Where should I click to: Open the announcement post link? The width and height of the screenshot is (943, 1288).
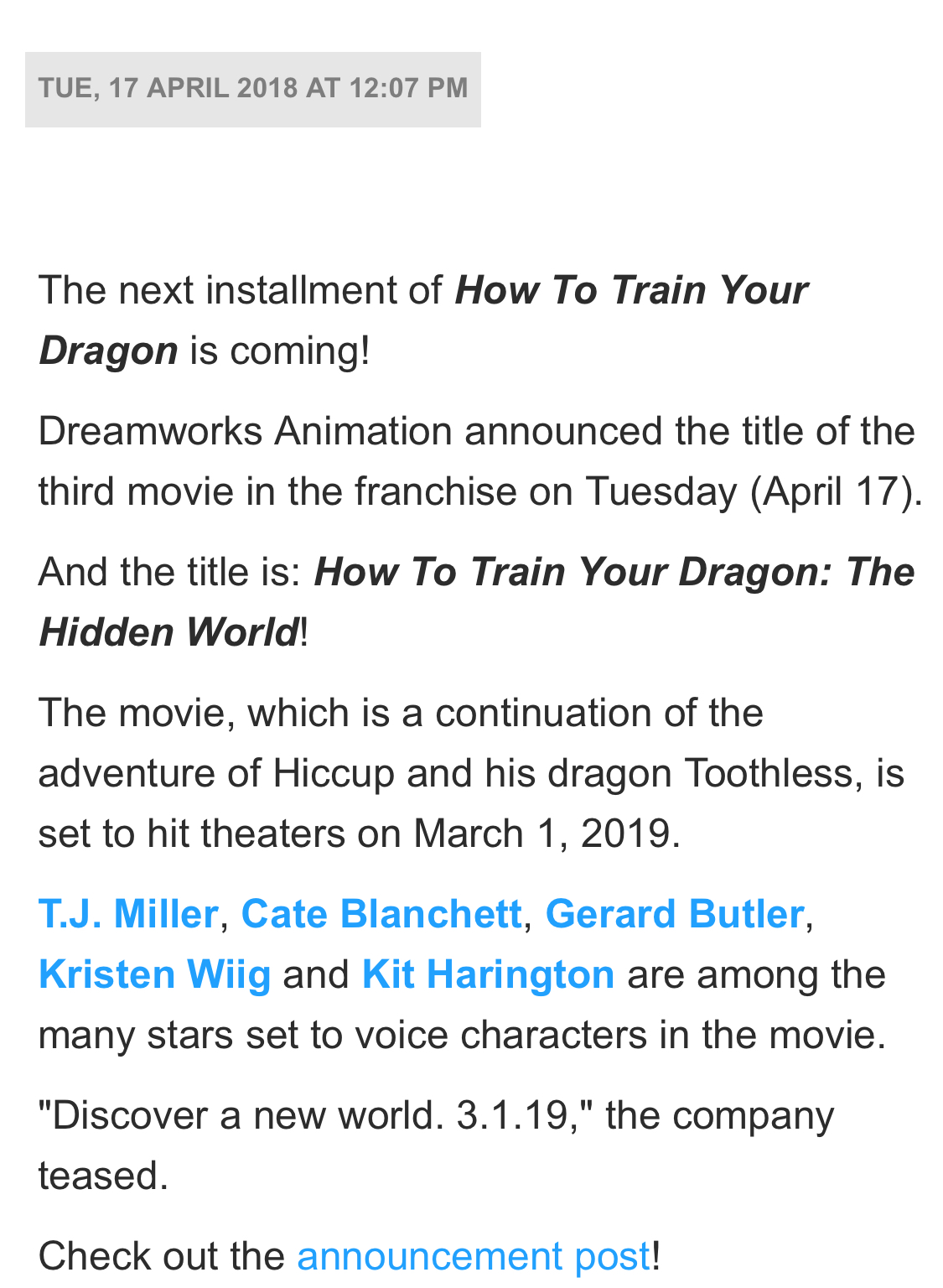click(x=474, y=1256)
